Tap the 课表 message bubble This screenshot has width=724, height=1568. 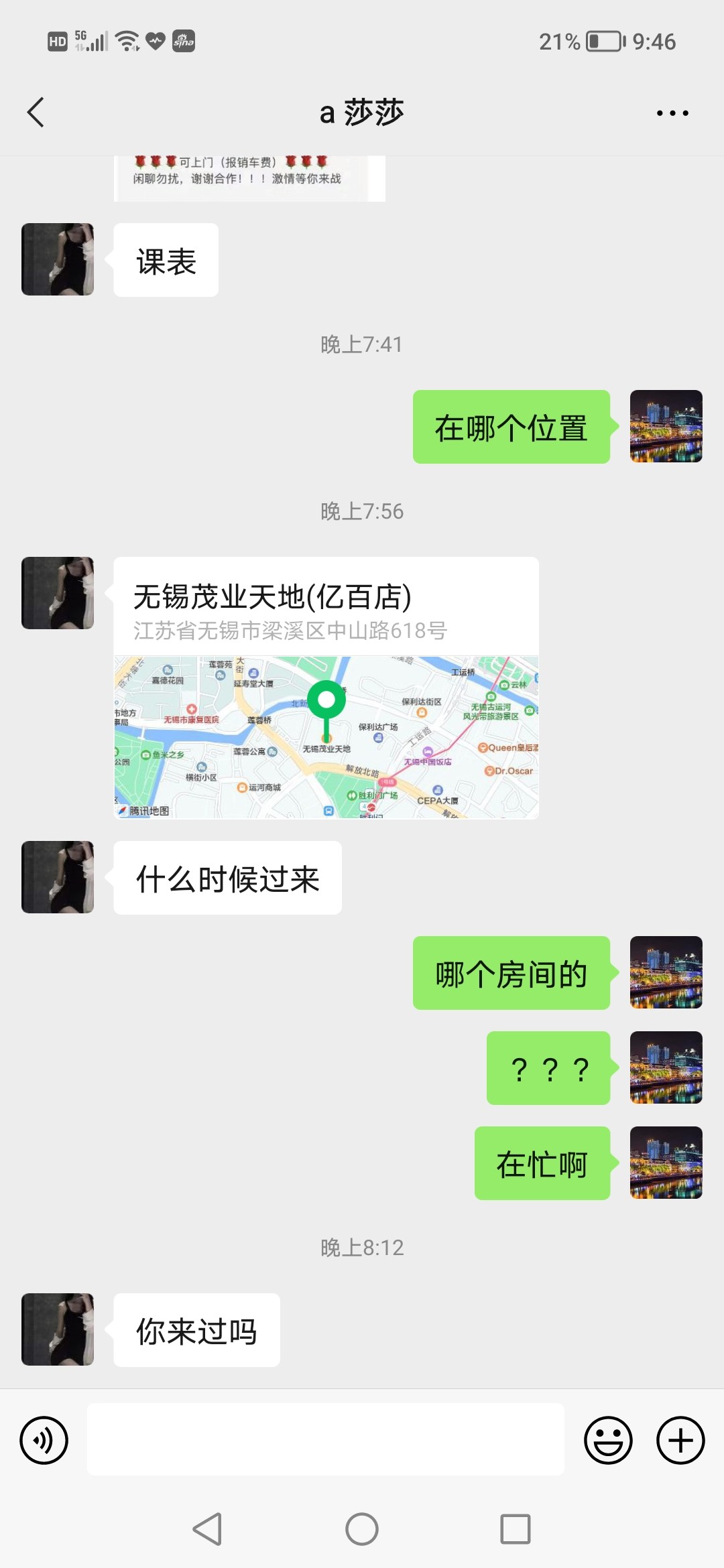tap(165, 260)
